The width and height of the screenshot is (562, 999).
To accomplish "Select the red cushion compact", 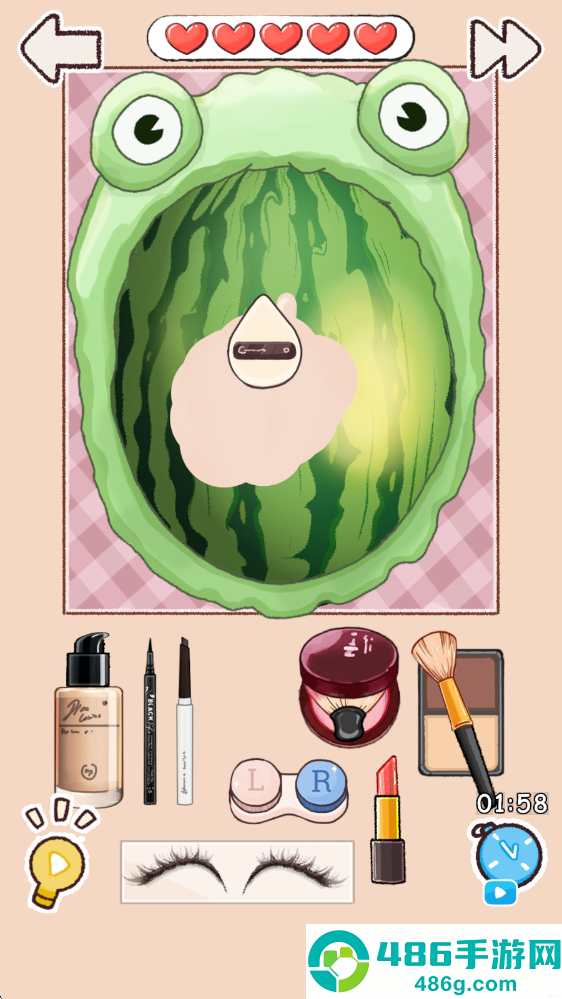I will 350,686.
